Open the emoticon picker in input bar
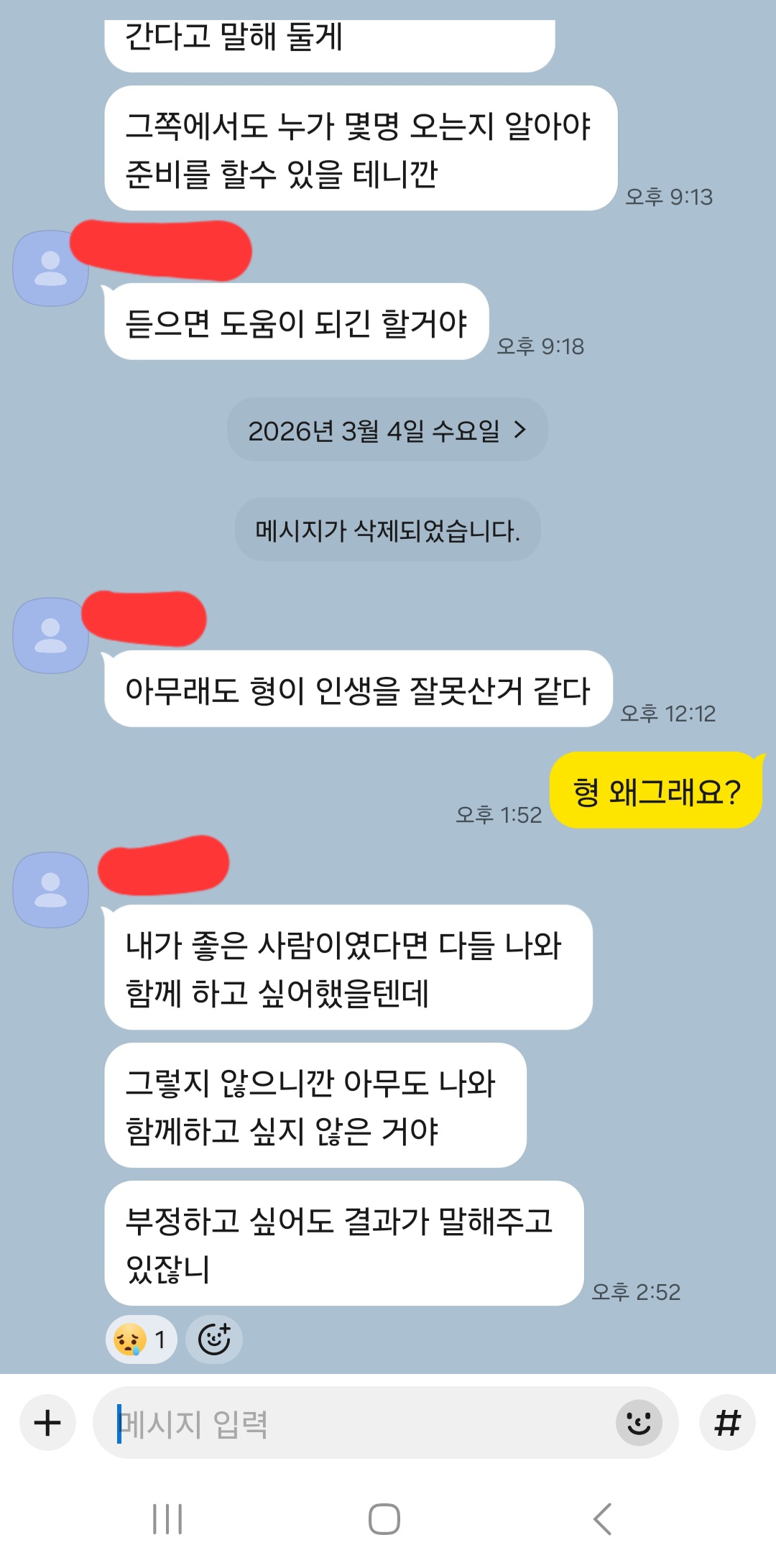The image size is (776, 1568). (x=638, y=1423)
